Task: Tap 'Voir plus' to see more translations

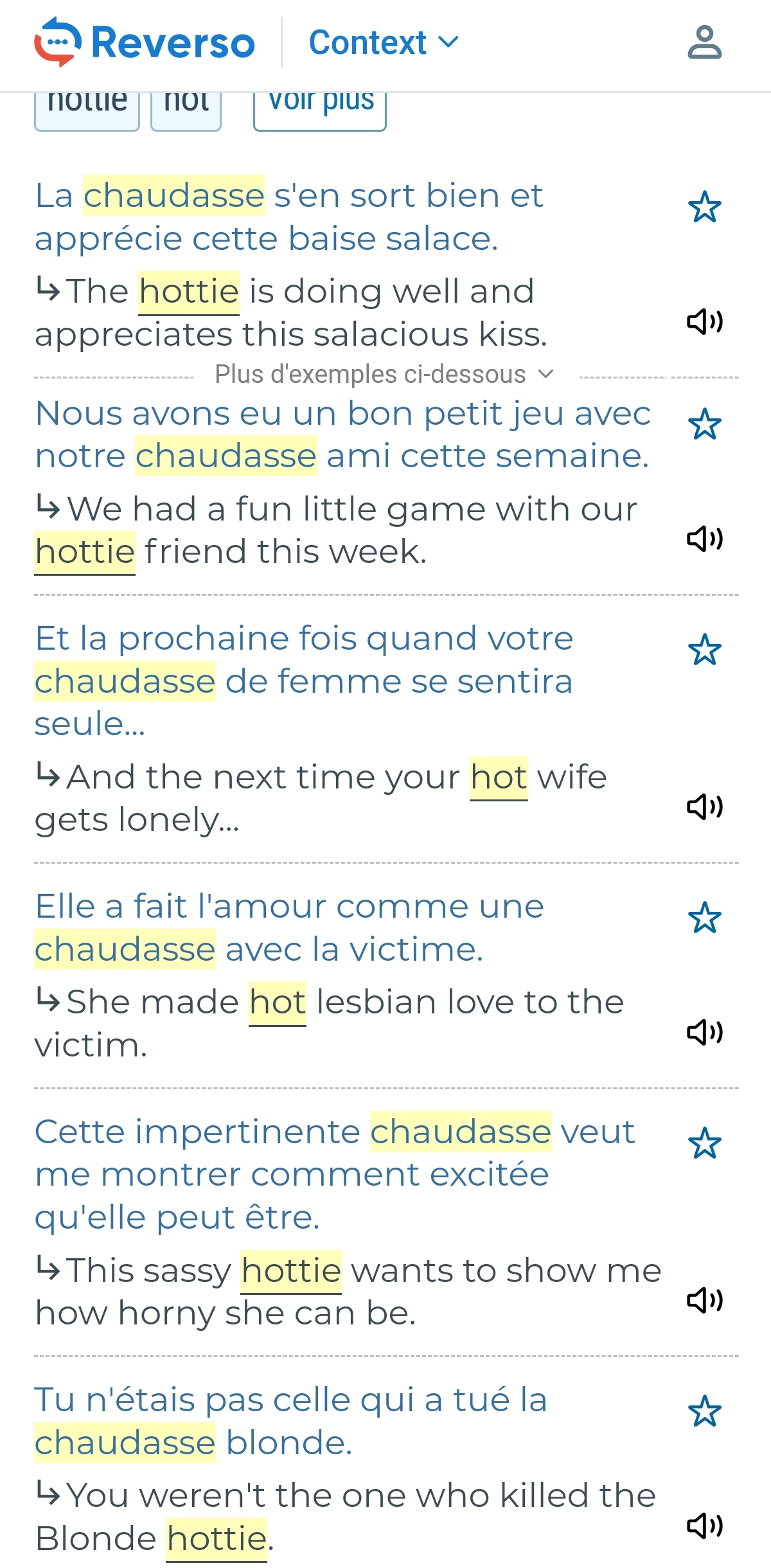Action: pos(320,111)
